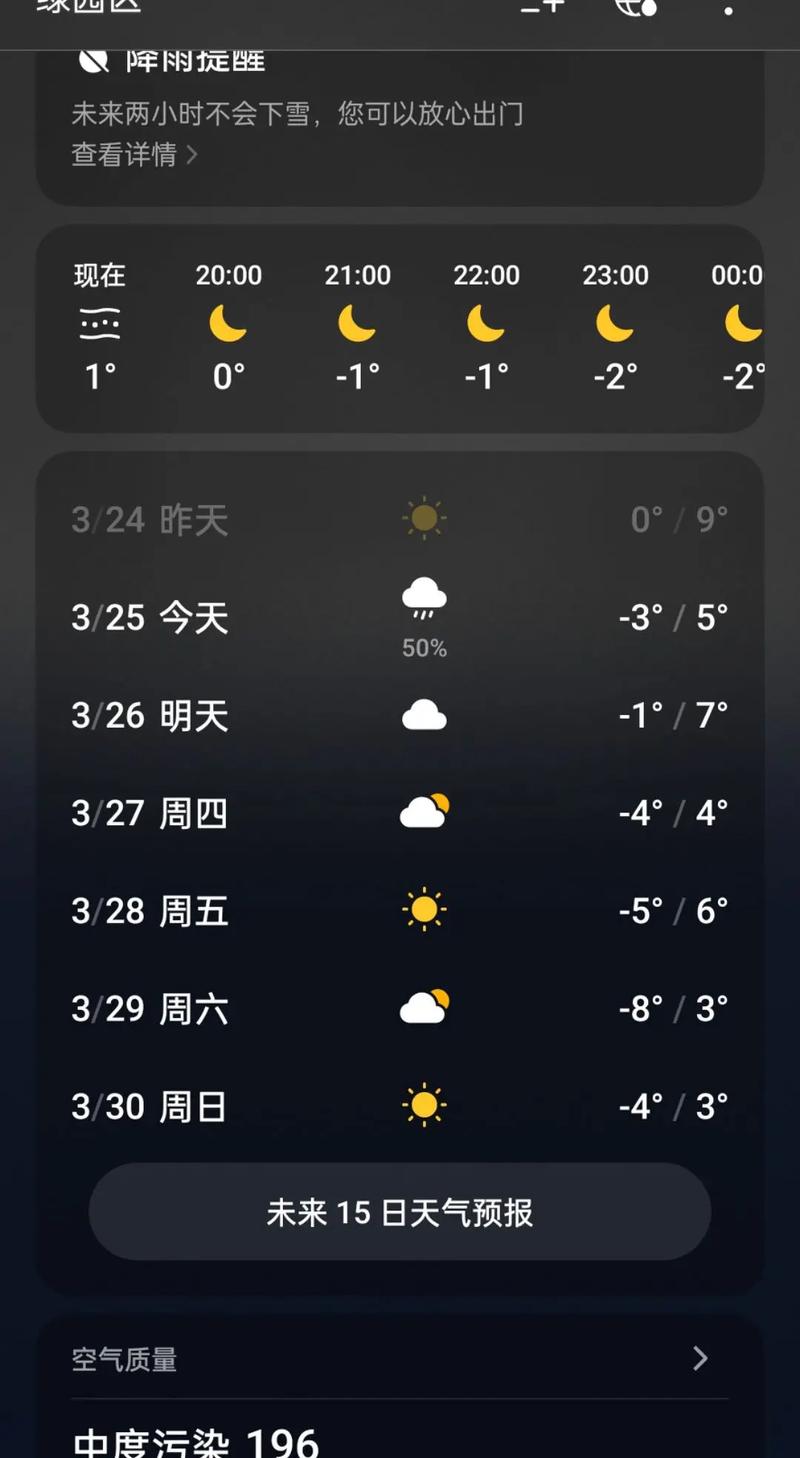Select the moon icon at 20:00
The width and height of the screenshot is (800, 1458).
click(228, 322)
